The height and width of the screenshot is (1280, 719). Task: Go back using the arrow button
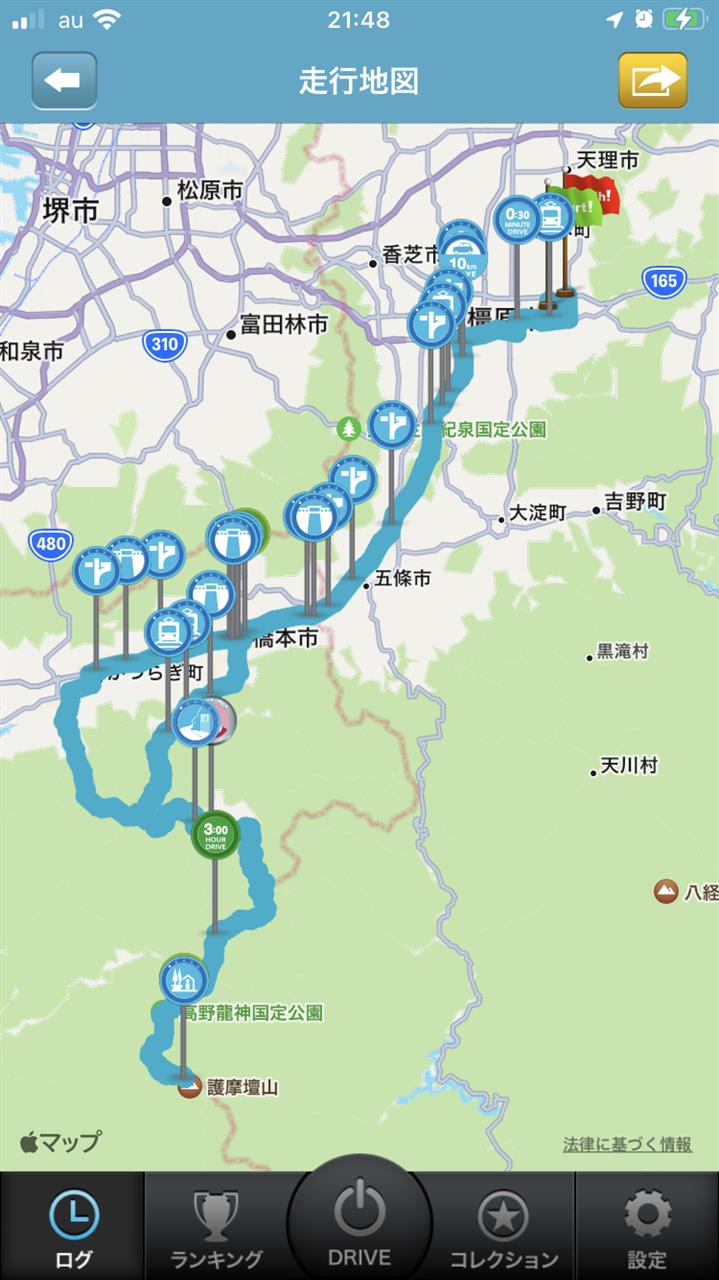click(64, 80)
